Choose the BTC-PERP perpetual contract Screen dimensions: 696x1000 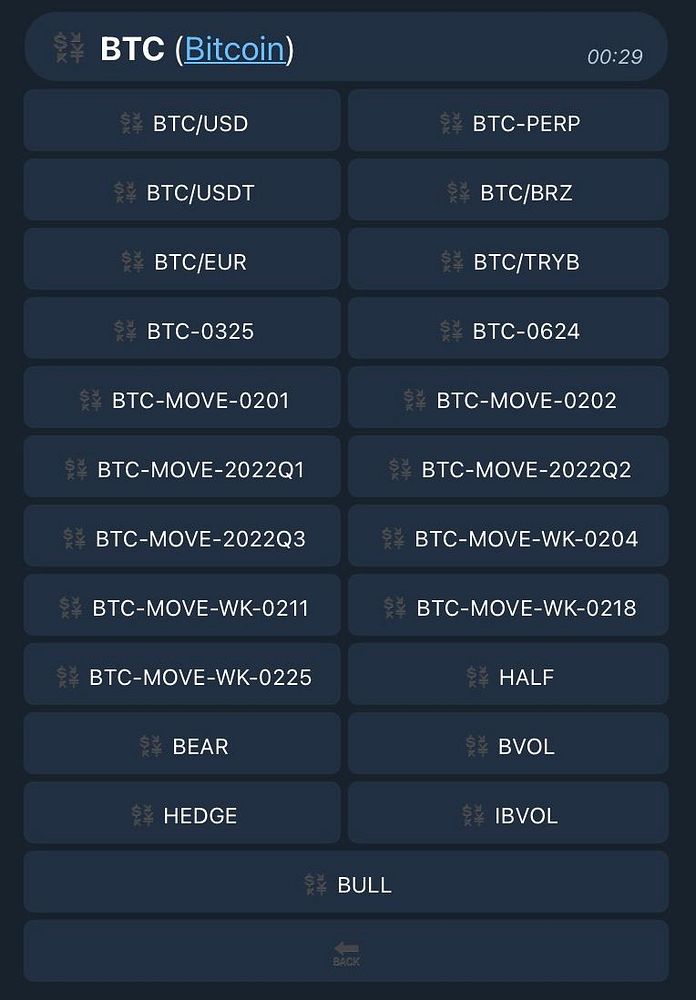point(508,123)
